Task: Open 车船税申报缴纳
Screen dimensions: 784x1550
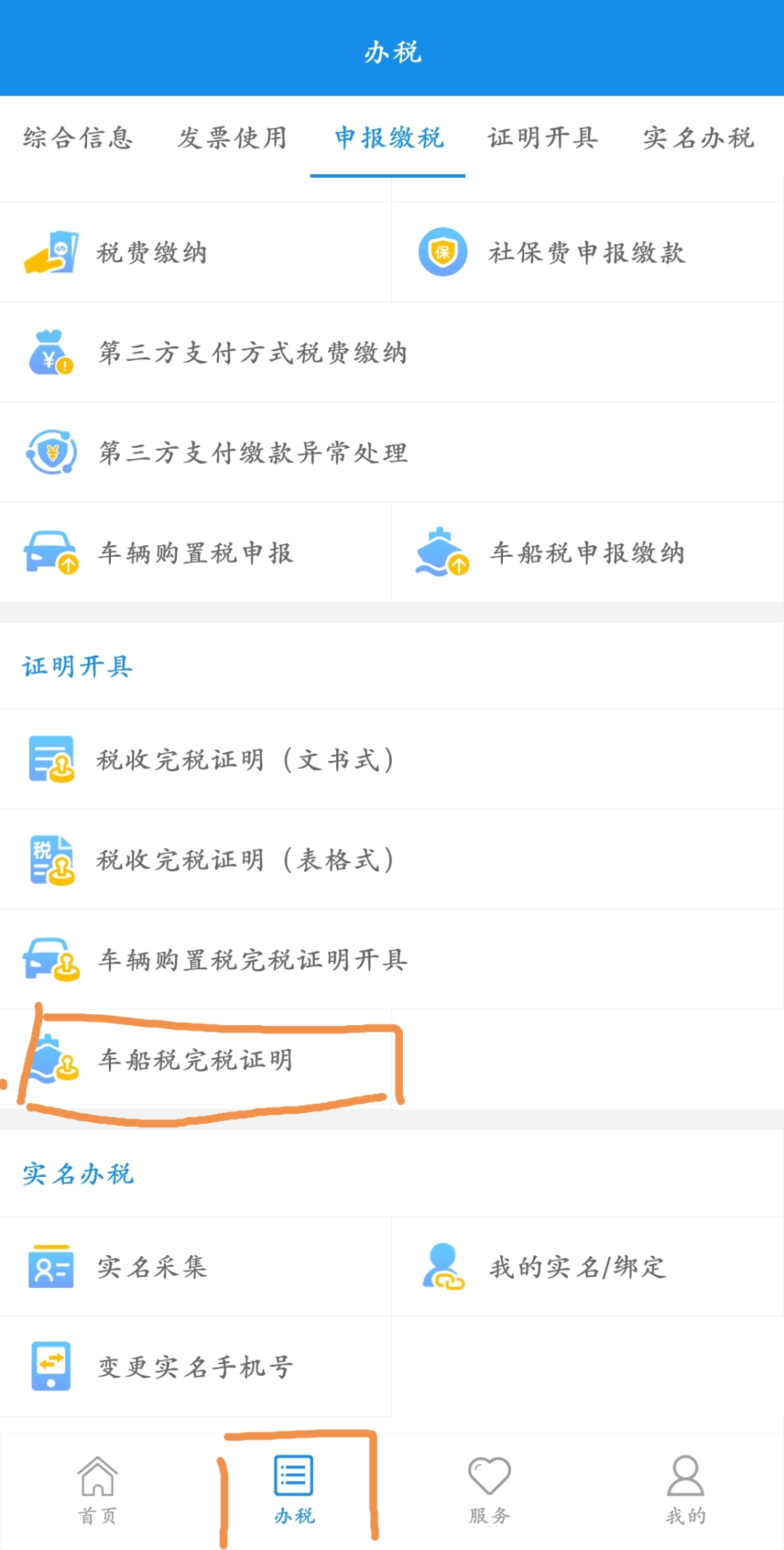Action: pyautogui.click(x=588, y=552)
